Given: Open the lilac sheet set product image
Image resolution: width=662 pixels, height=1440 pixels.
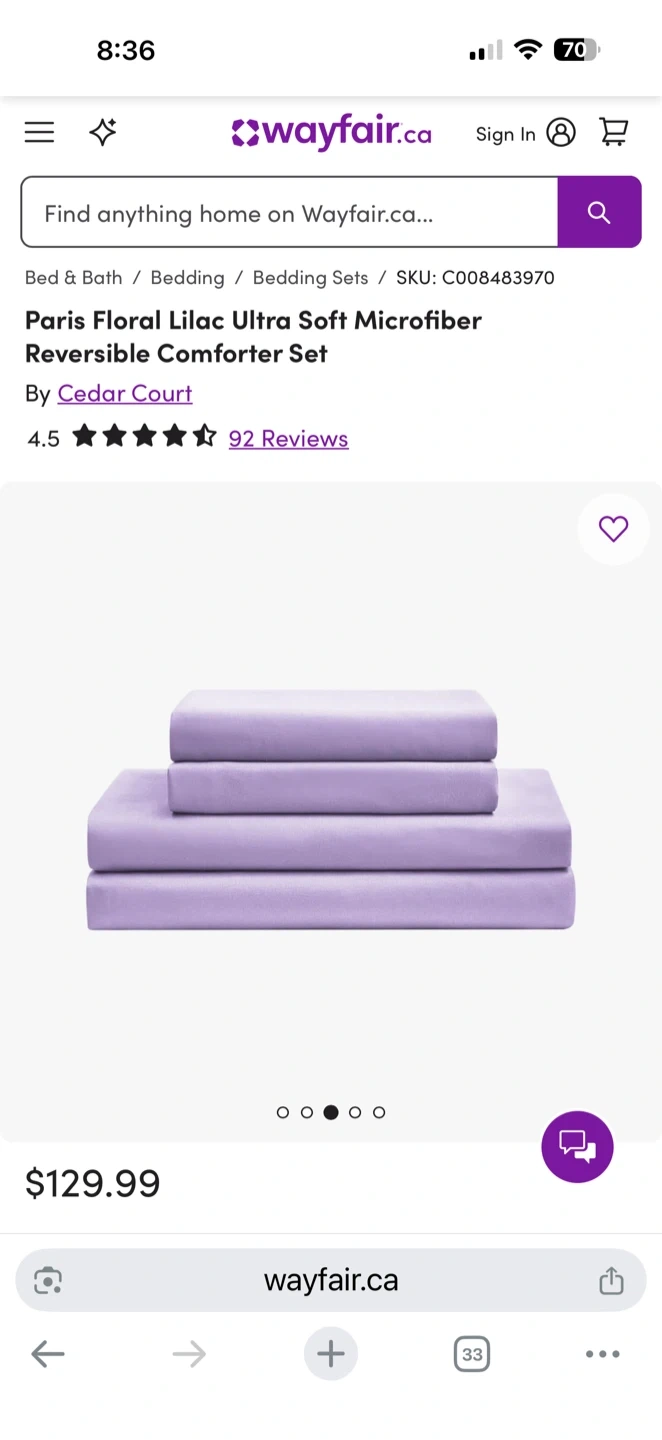Looking at the screenshot, I should tap(331, 810).
